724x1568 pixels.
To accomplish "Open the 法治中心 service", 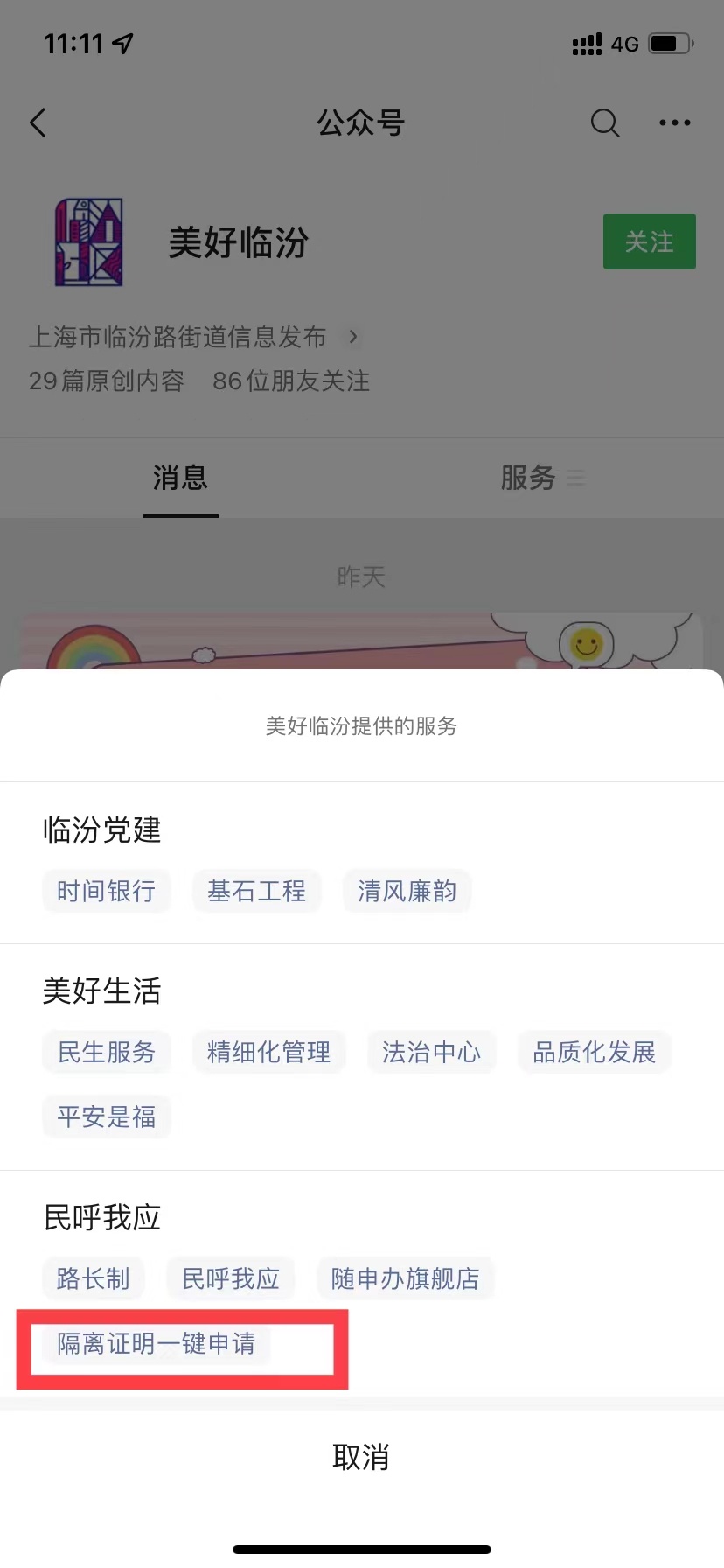I will click(432, 1052).
